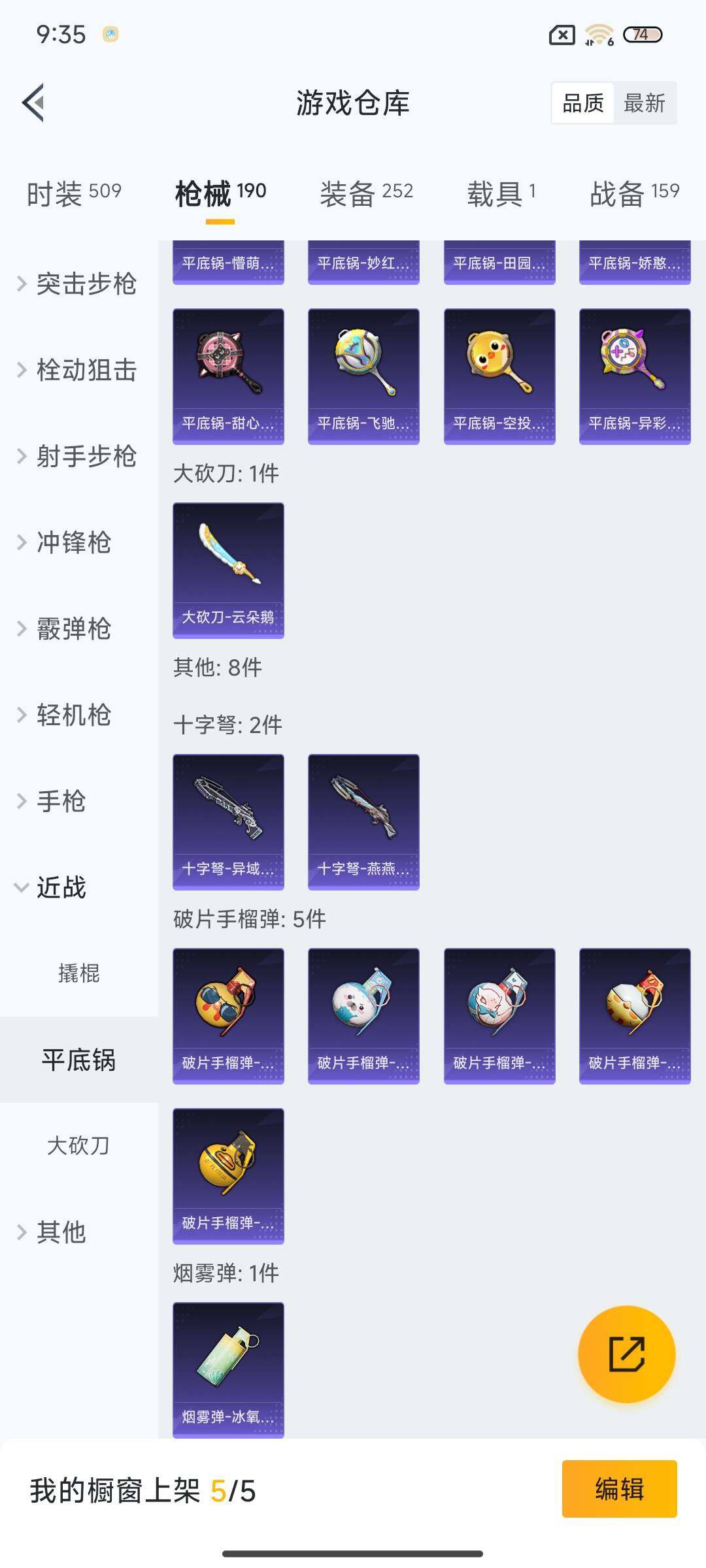
Task: Open the 战备 tab
Action: [x=634, y=193]
